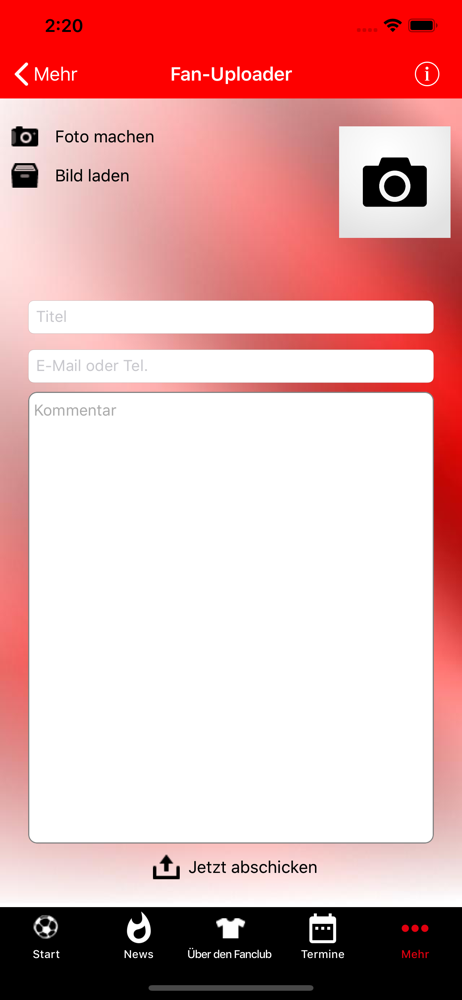Tap the camera image placeholder
Viewport: 462px width, 1000px height.
pyautogui.click(x=394, y=182)
